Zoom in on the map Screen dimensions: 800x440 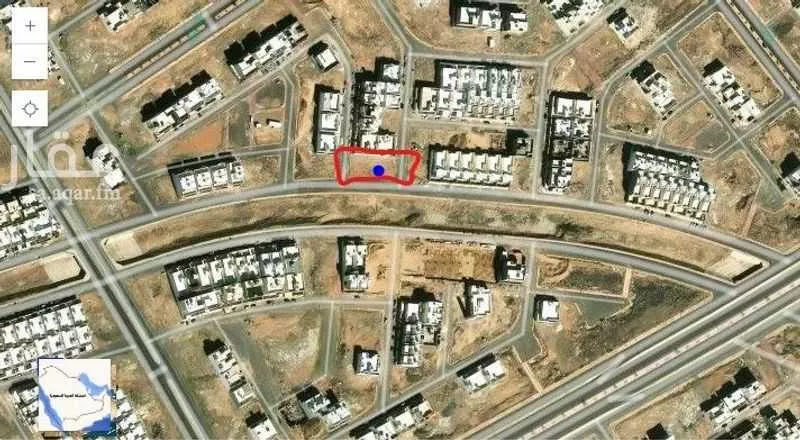click(30, 26)
